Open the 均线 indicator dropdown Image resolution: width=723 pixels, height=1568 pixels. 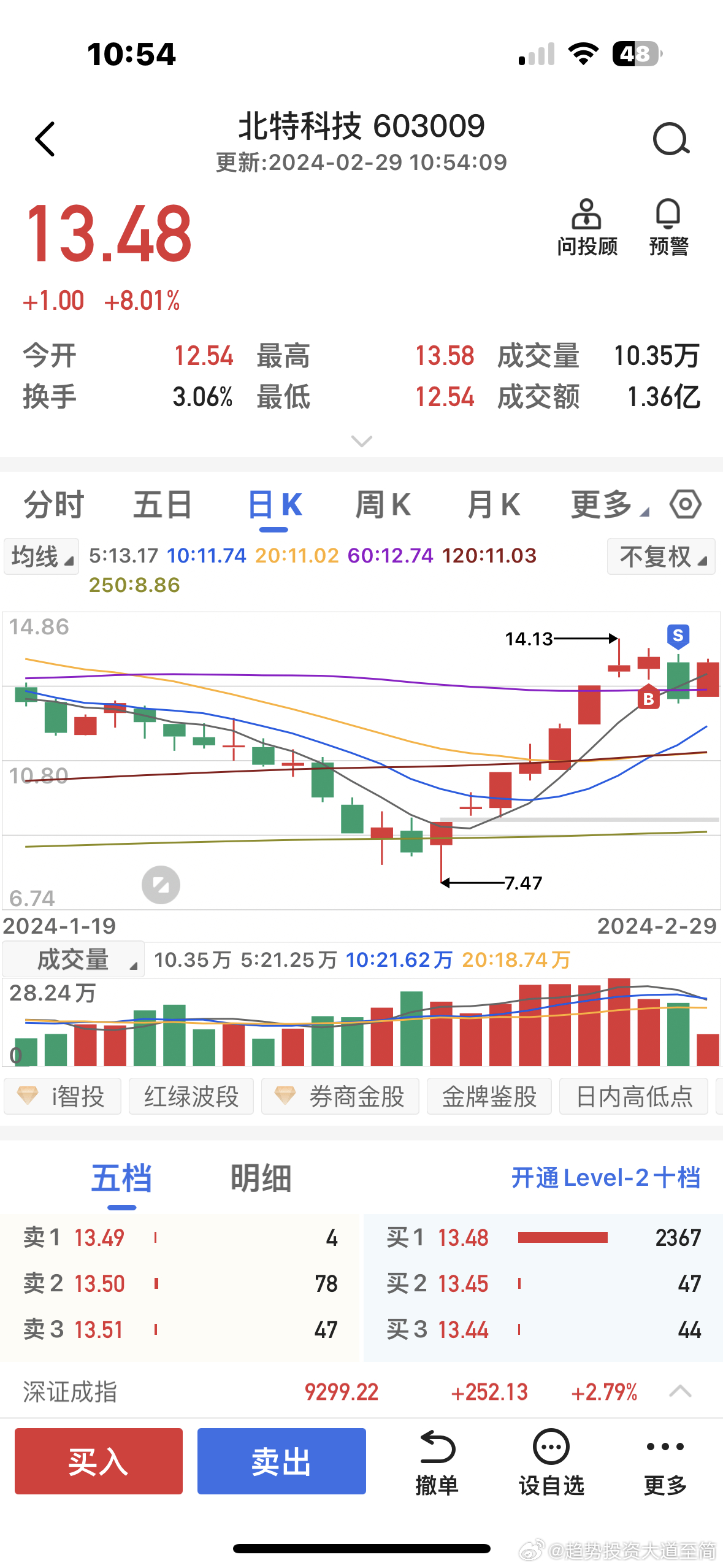point(41,557)
